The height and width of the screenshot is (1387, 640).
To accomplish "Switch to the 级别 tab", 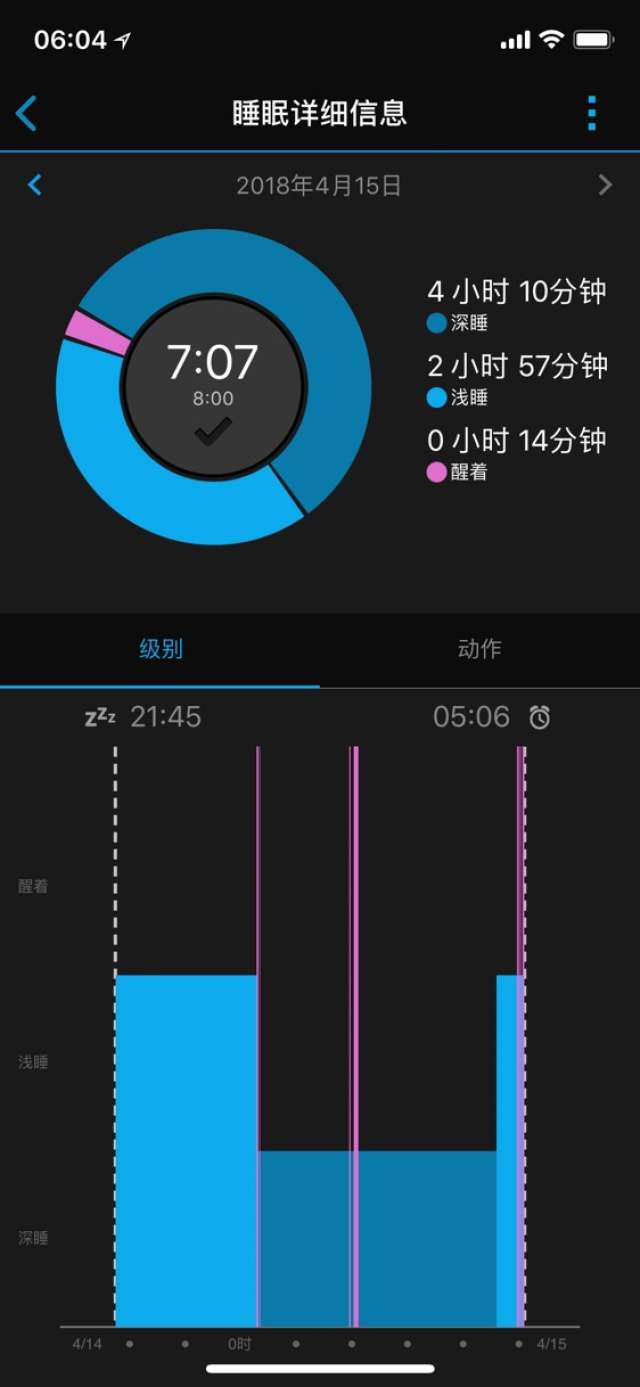I will (x=160, y=649).
